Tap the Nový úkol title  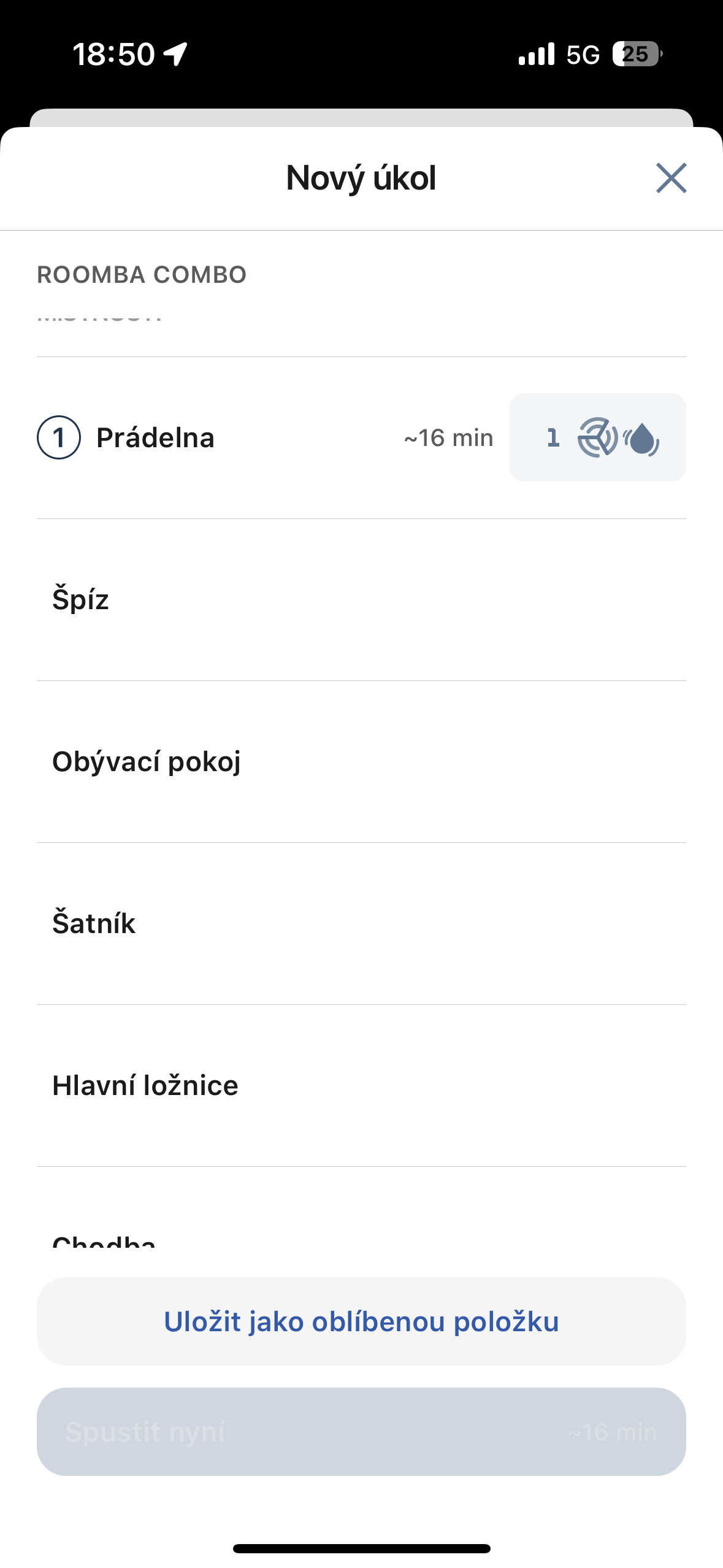click(x=361, y=179)
